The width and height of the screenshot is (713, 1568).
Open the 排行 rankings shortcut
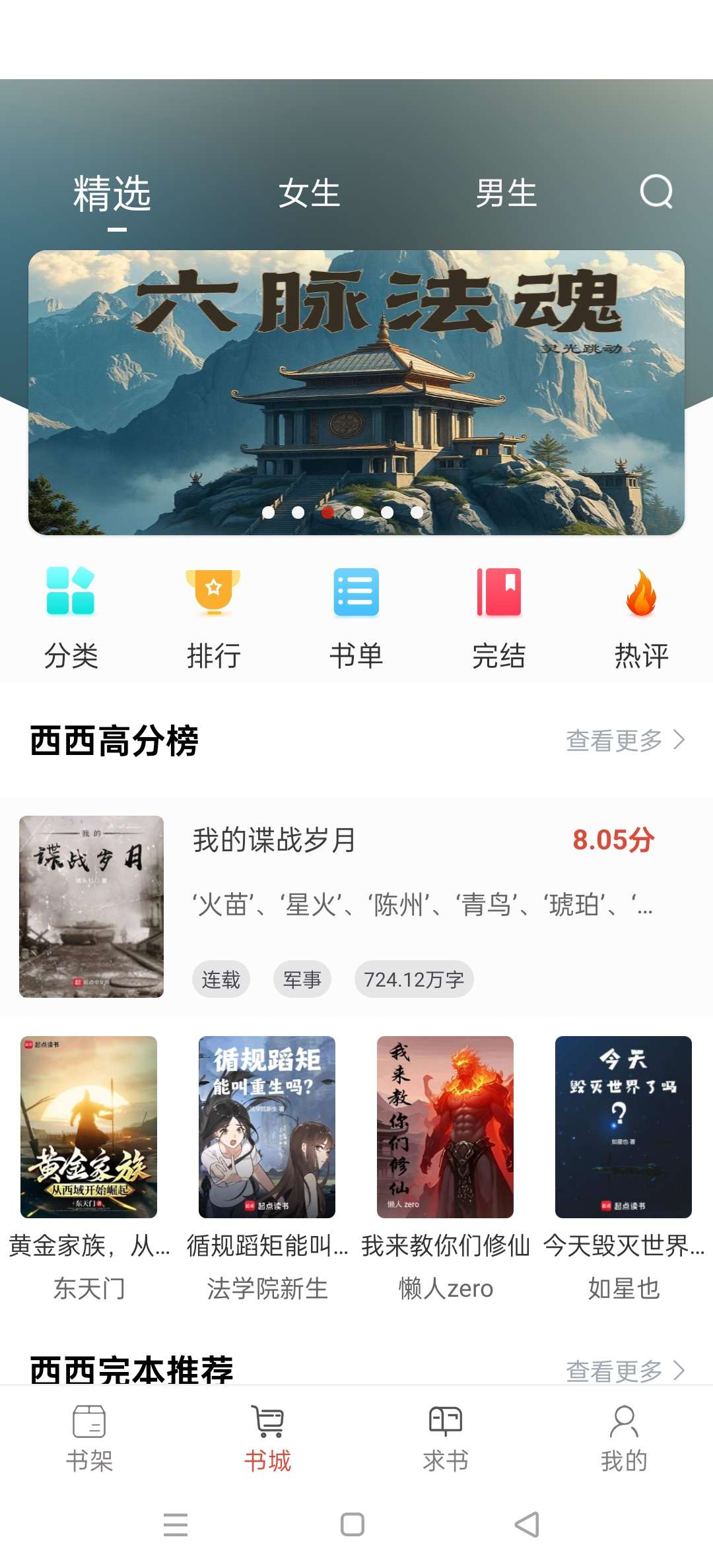(x=213, y=617)
